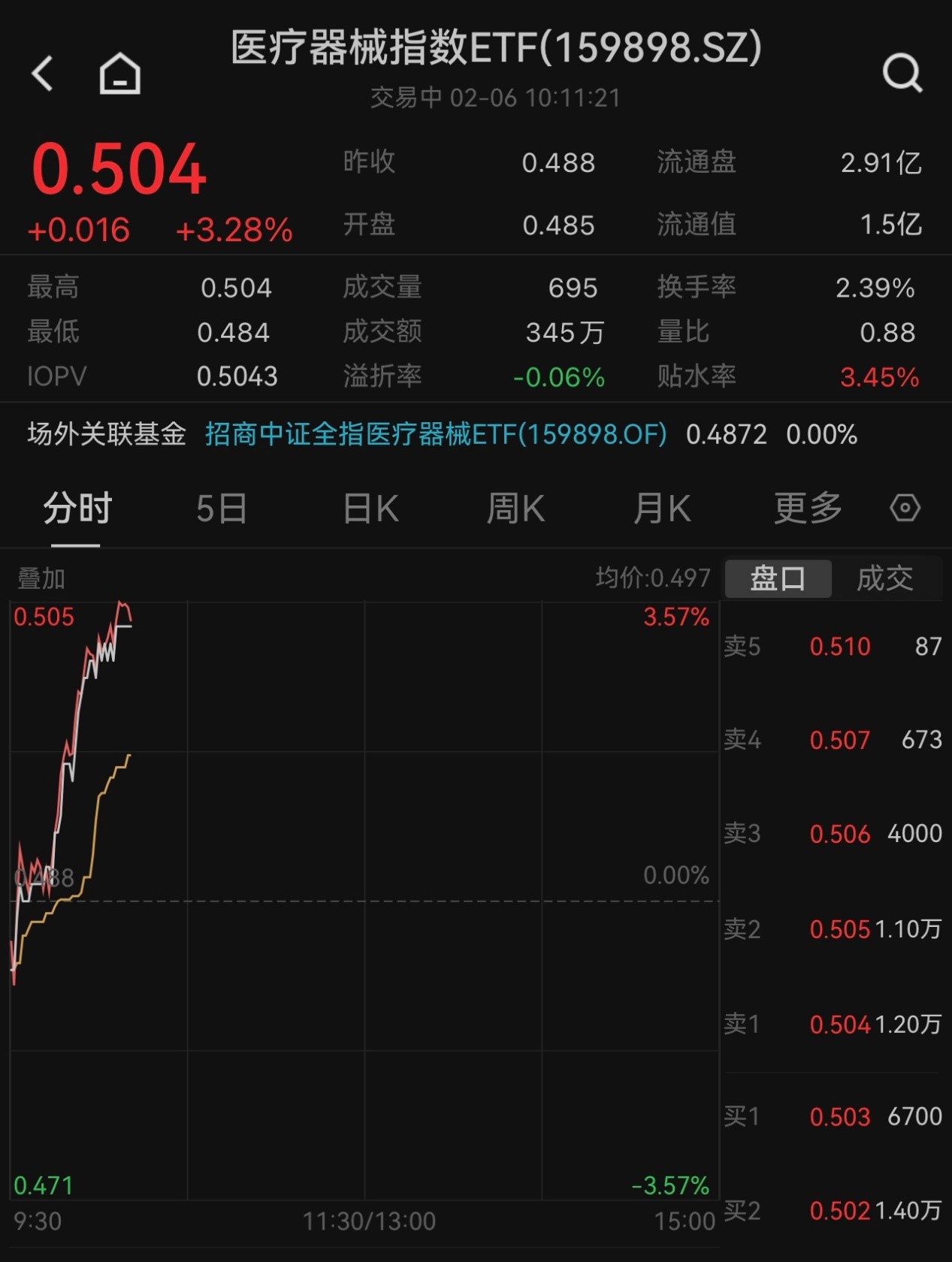The height and width of the screenshot is (1262, 952).
Task: Switch to the 日K chart tab
Action: click(370, 509)
